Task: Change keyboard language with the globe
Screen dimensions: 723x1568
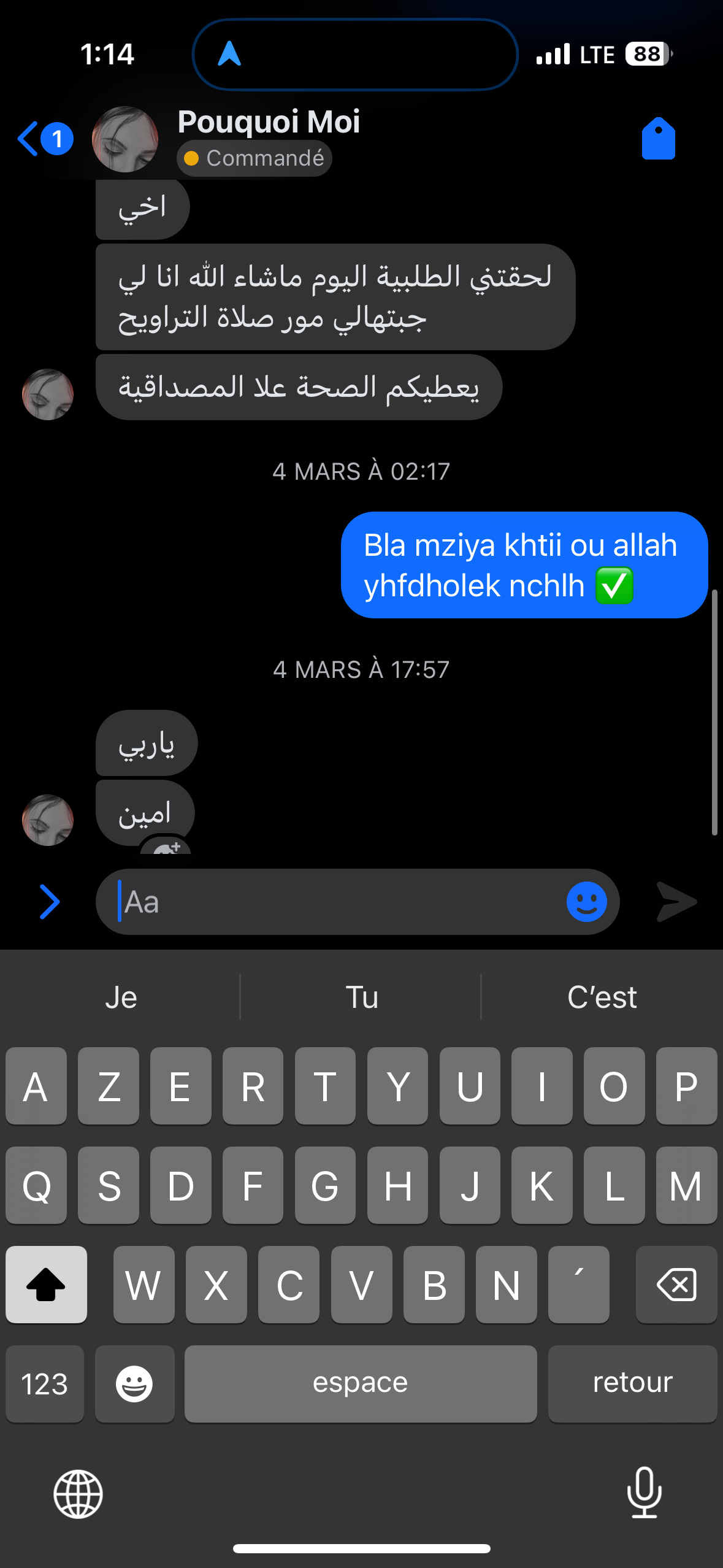Action: (78, 1494)
